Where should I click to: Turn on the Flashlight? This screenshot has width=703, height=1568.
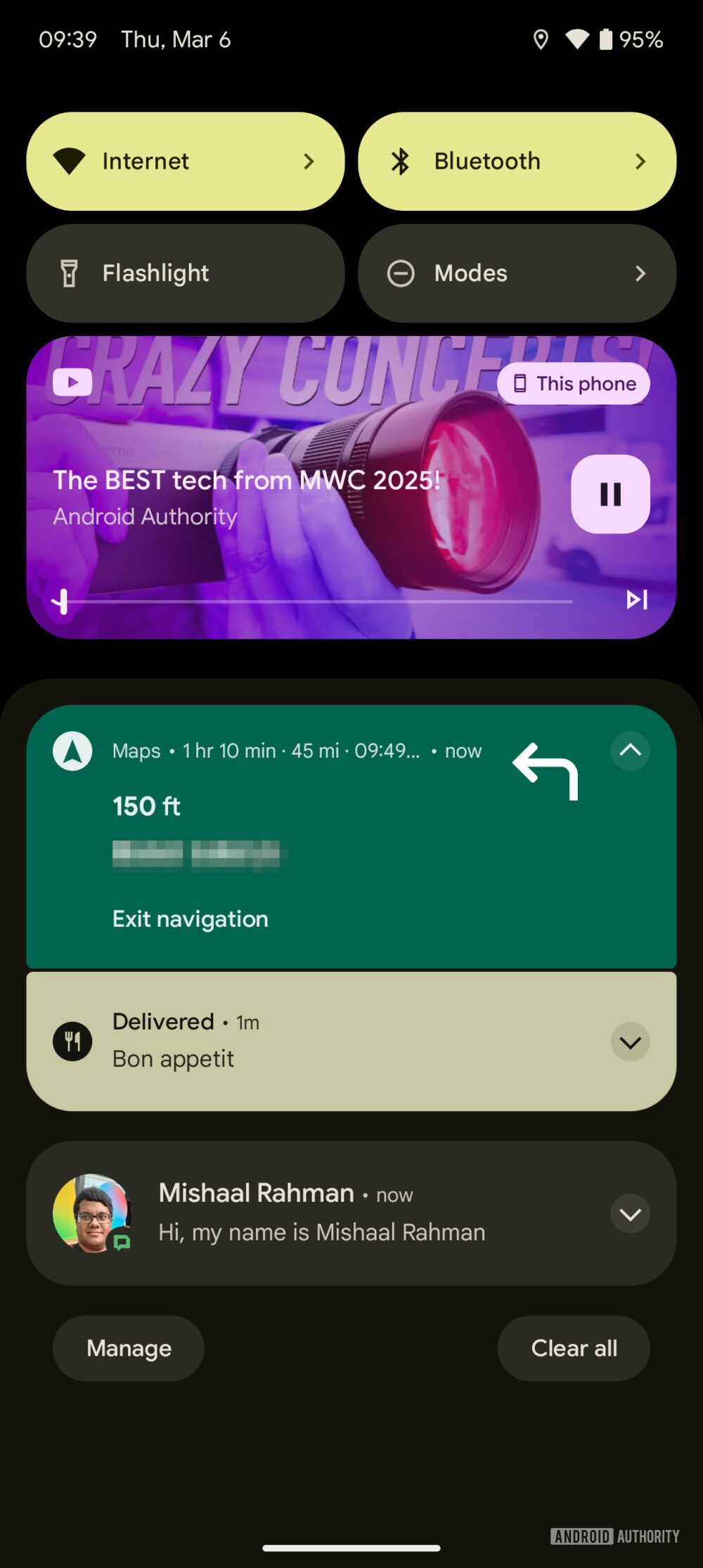pos(186,273)
